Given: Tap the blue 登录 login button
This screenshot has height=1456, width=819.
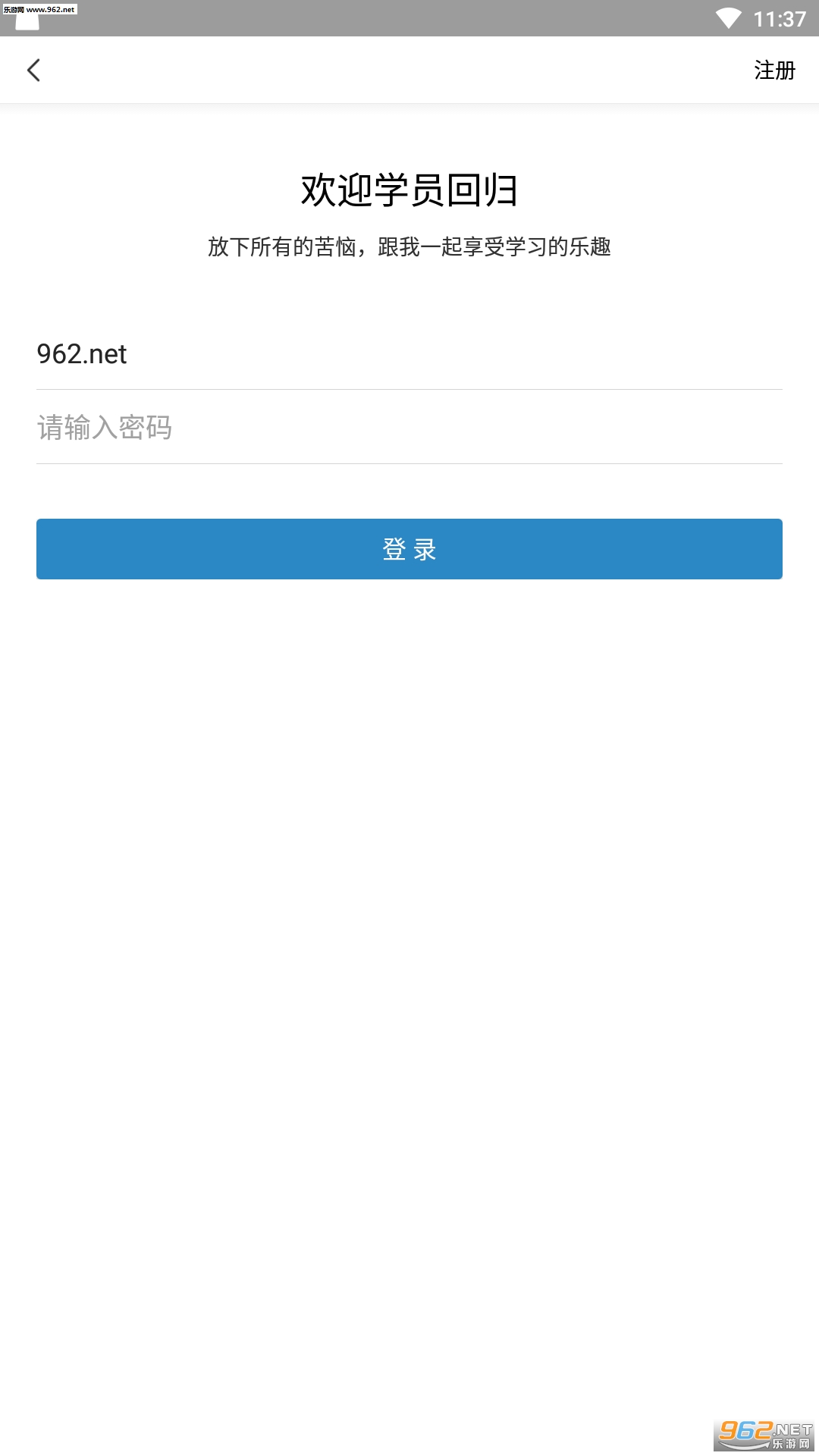Looking at the screenshot, I should coord(409,549).
